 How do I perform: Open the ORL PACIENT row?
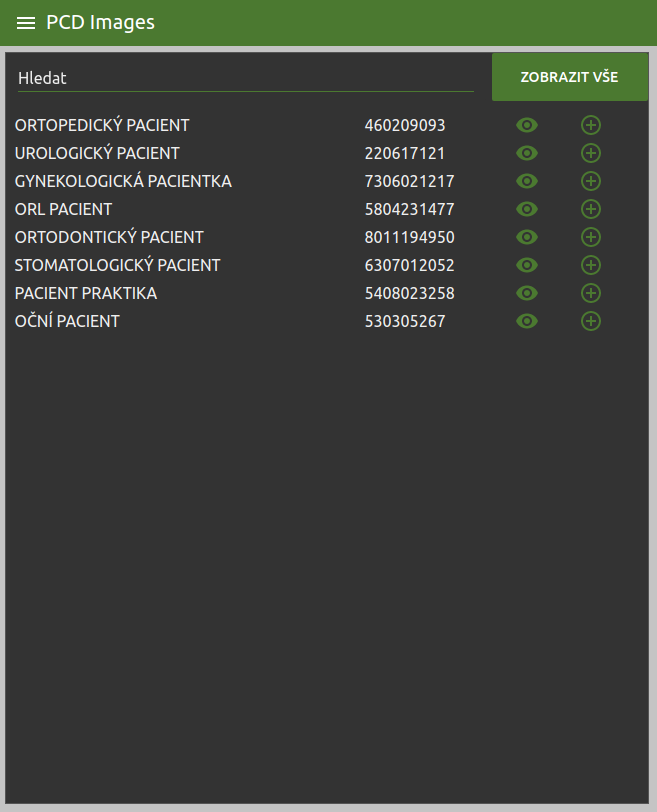coord(64,209)
